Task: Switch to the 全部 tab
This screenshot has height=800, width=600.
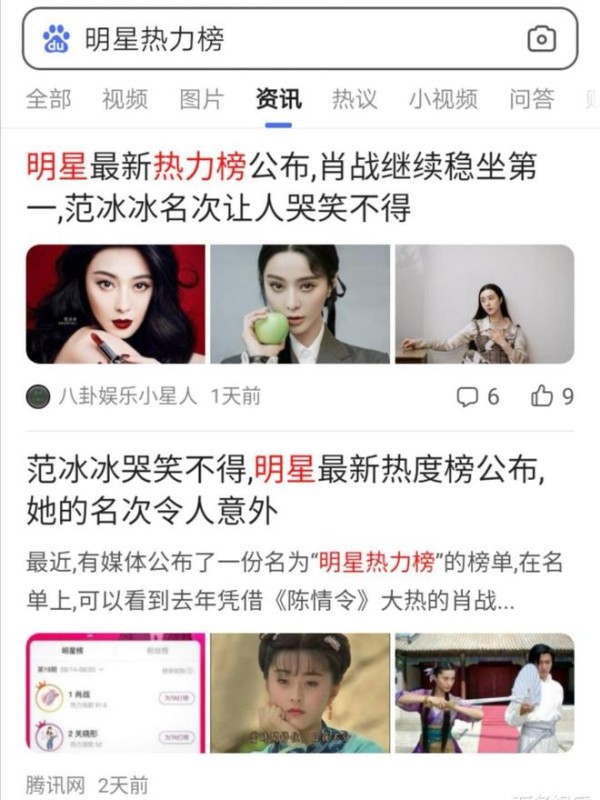Action: pyautogui.click(x=48, y=98)
